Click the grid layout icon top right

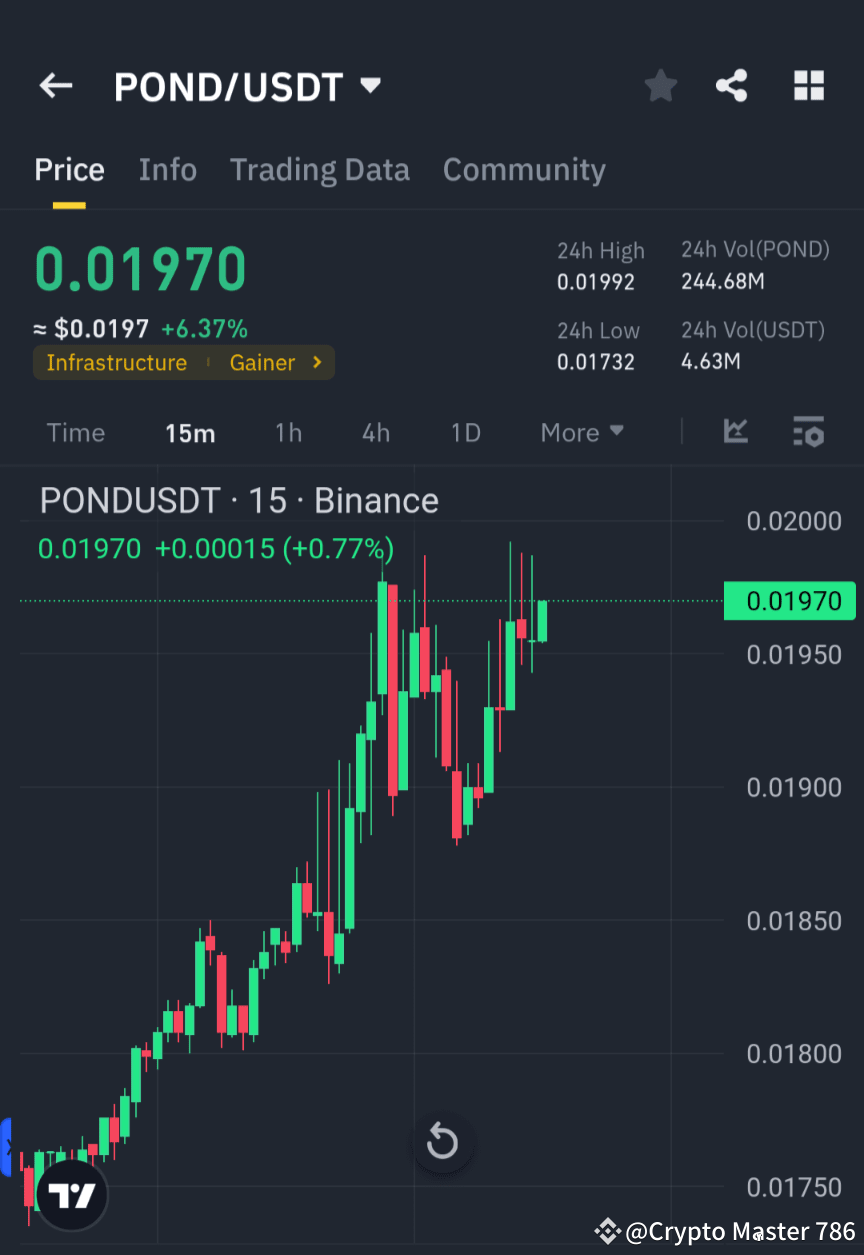pos(808,85)
